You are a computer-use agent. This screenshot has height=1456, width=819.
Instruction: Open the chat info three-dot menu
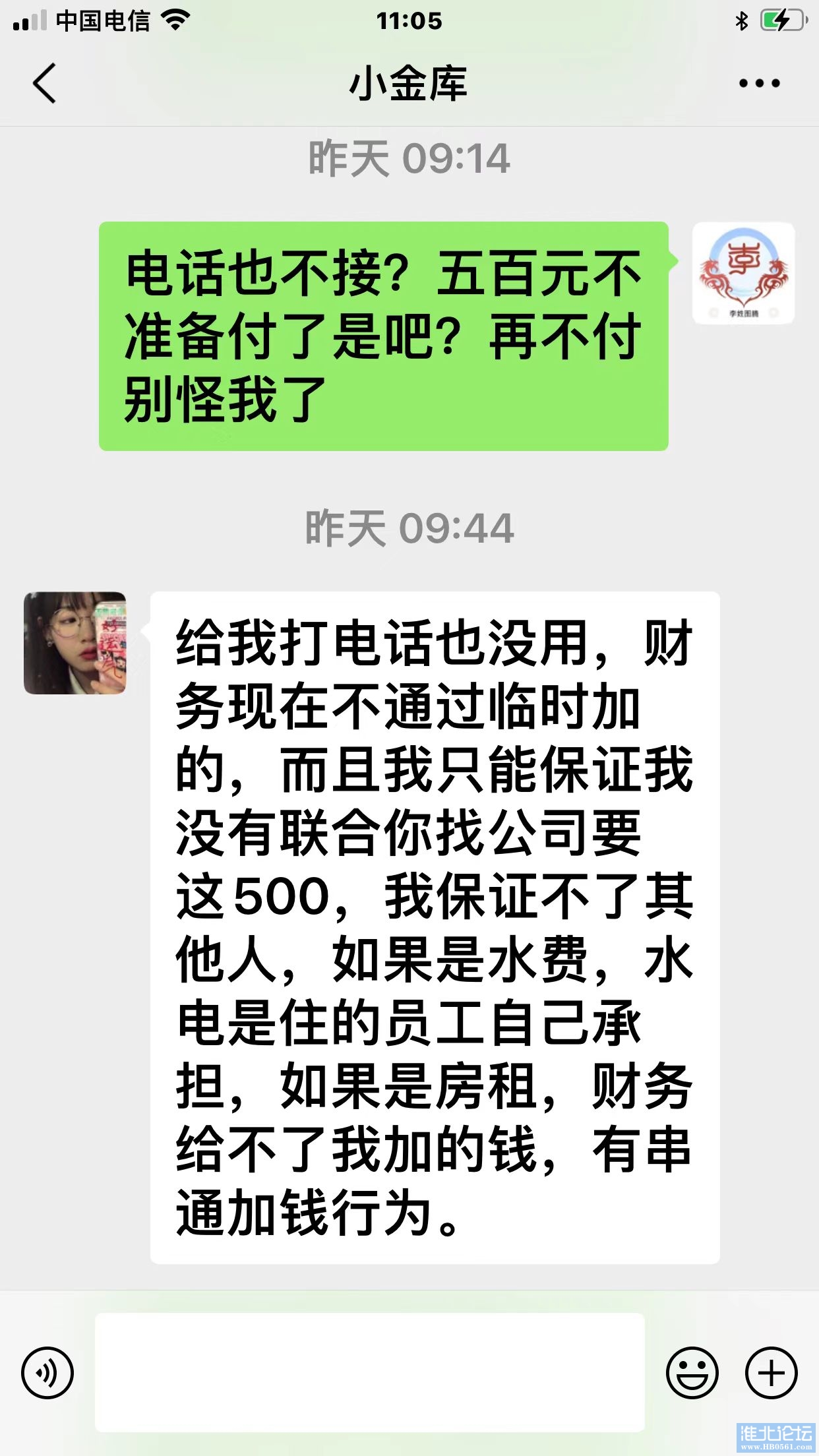click(759, 84)
